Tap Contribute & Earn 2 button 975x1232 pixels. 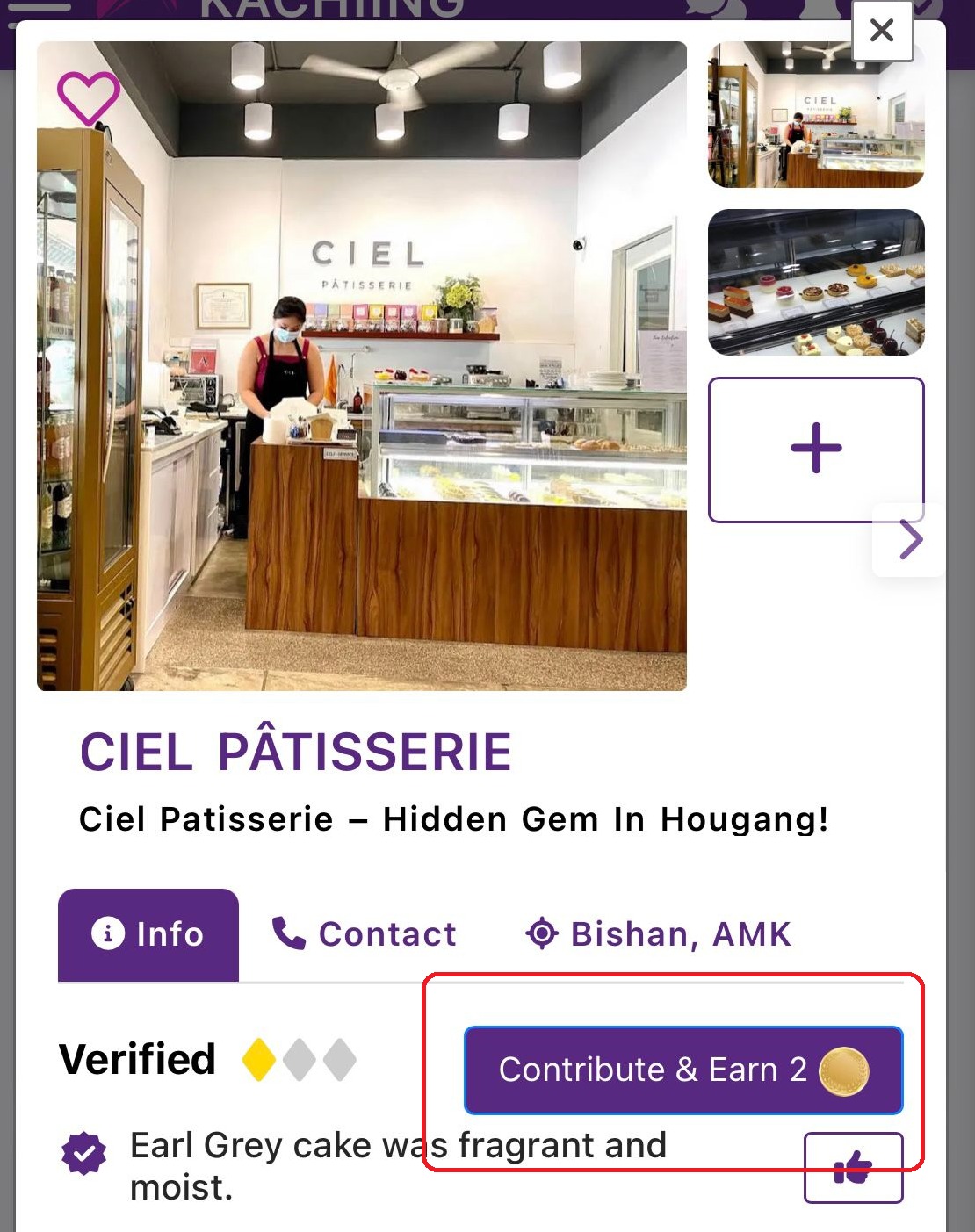click(682, 1070)
